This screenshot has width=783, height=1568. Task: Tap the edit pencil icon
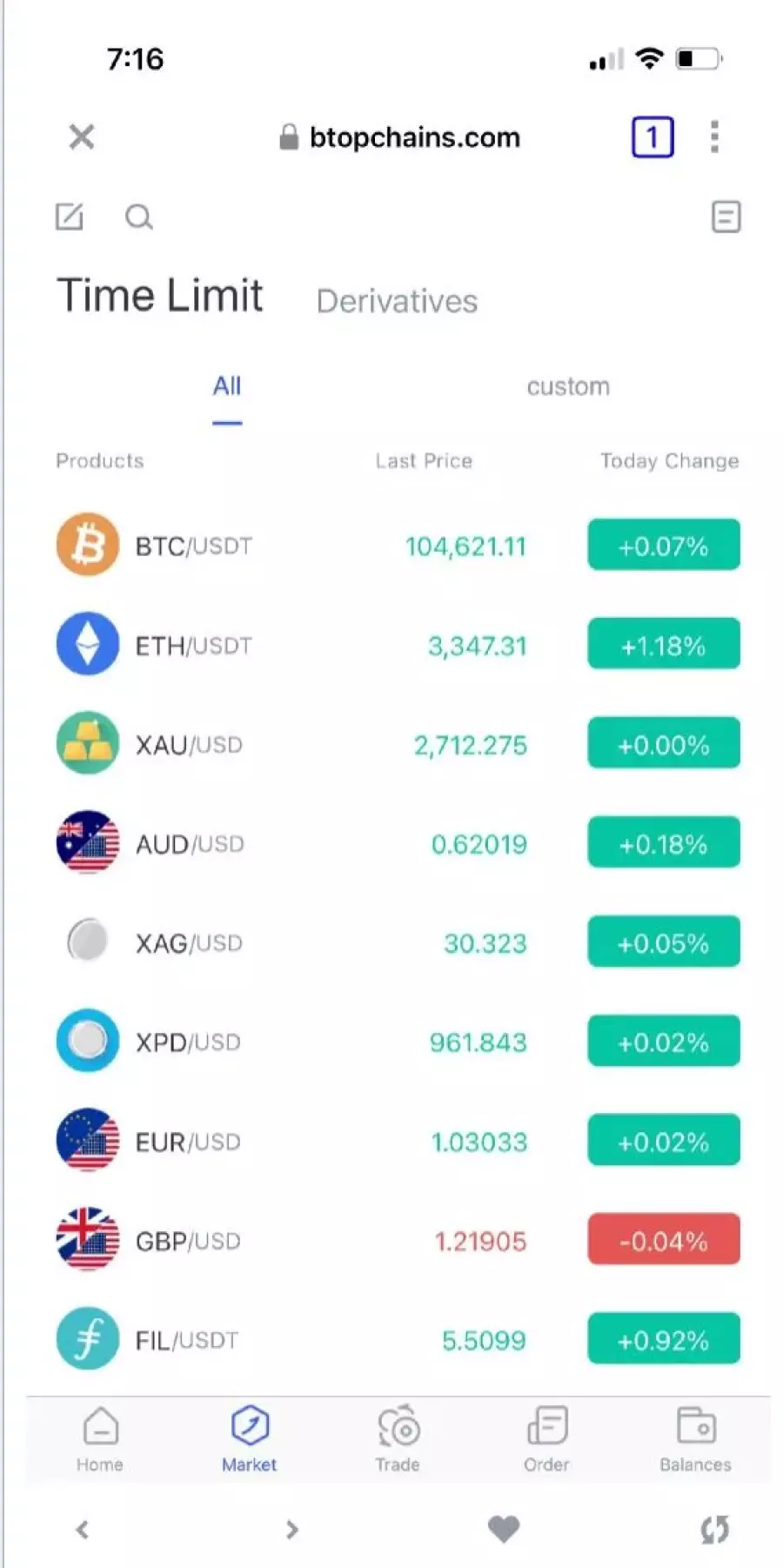70,217
